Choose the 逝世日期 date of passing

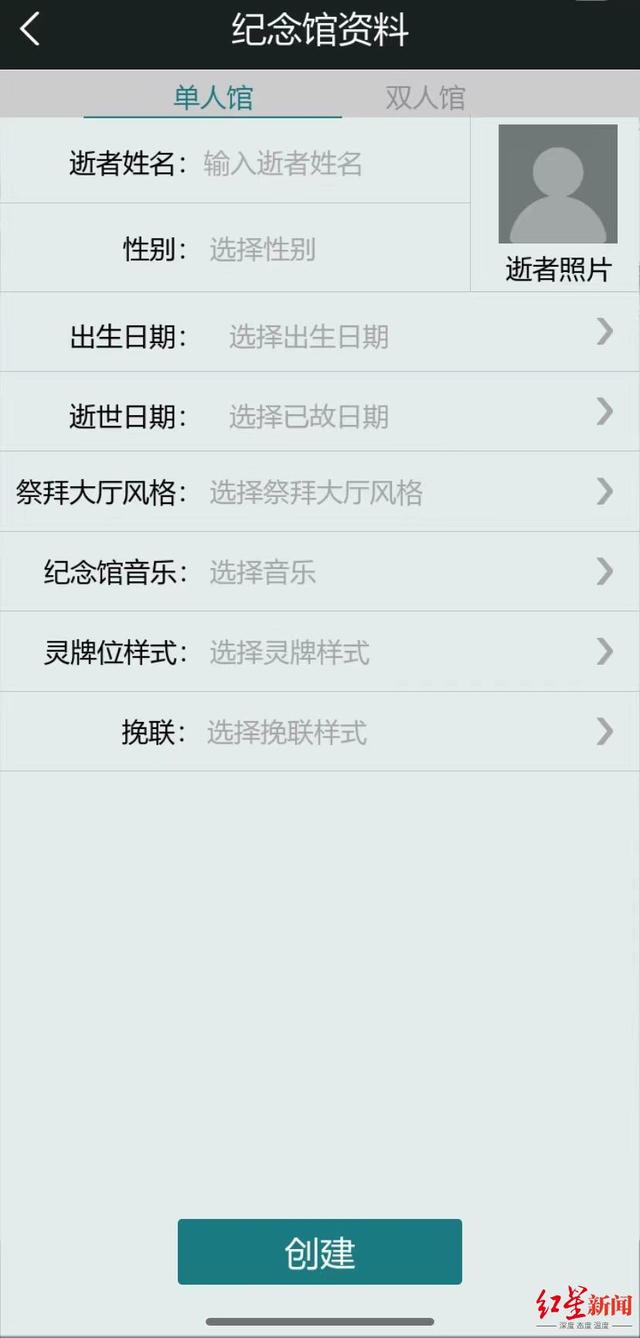click(320, 412)
